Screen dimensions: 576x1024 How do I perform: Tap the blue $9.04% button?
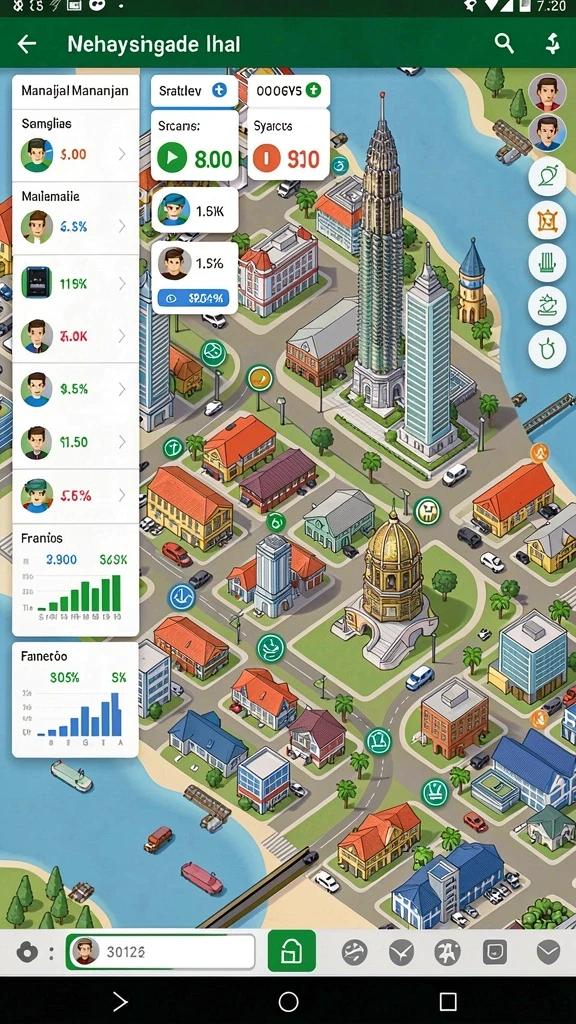point(193,298)
